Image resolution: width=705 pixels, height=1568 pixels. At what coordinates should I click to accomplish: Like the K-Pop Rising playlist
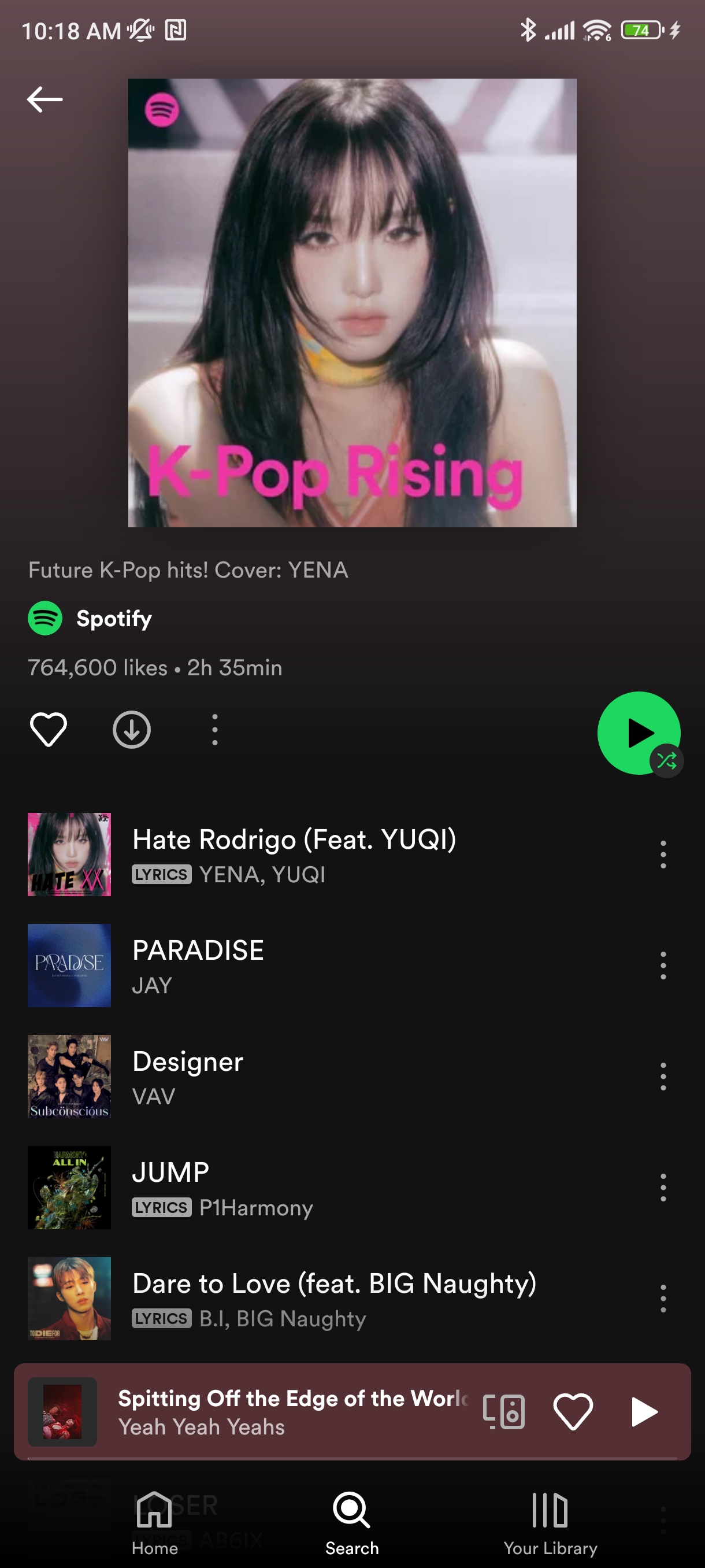coord(49,729)
